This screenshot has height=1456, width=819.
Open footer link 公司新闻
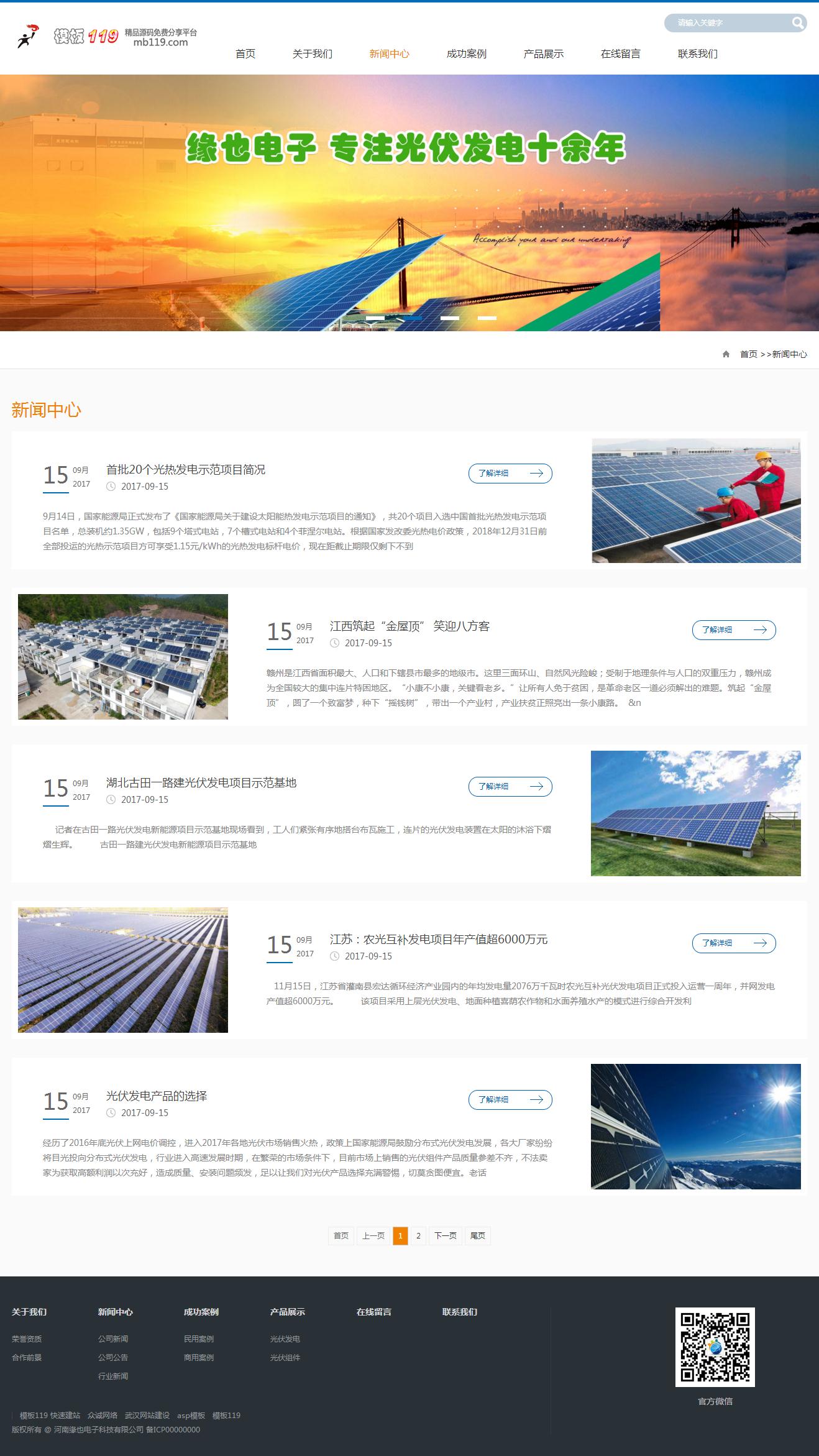pos(112,1339)
